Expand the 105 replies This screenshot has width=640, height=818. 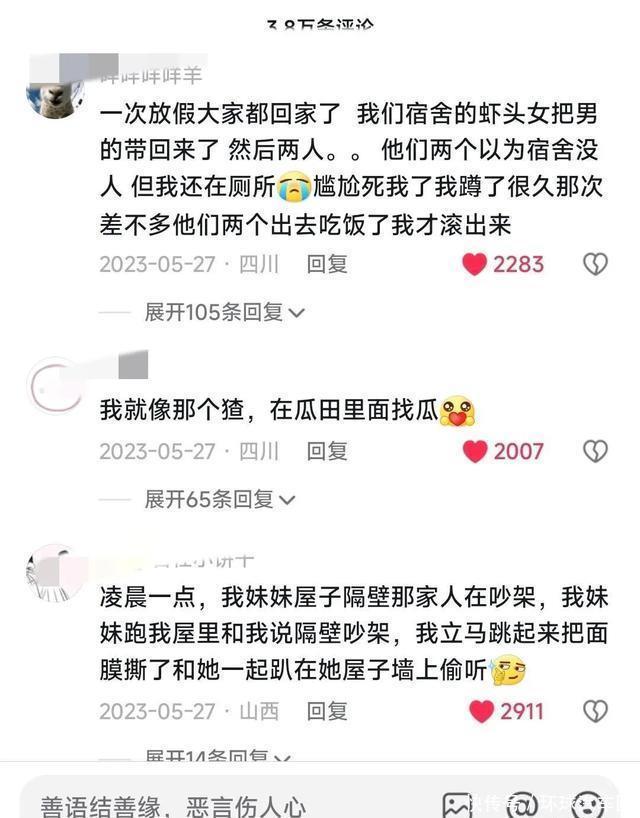coord(224,312)
